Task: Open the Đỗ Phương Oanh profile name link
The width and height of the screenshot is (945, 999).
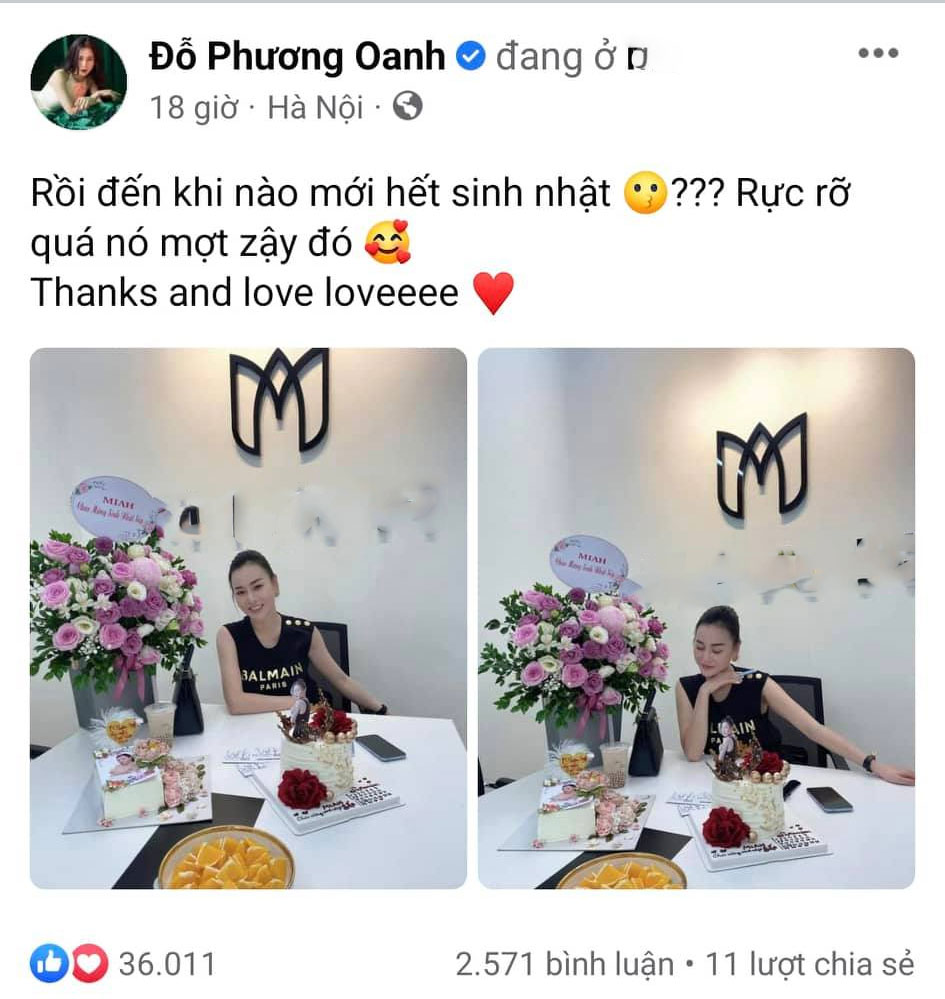Action: pos(297,57)
